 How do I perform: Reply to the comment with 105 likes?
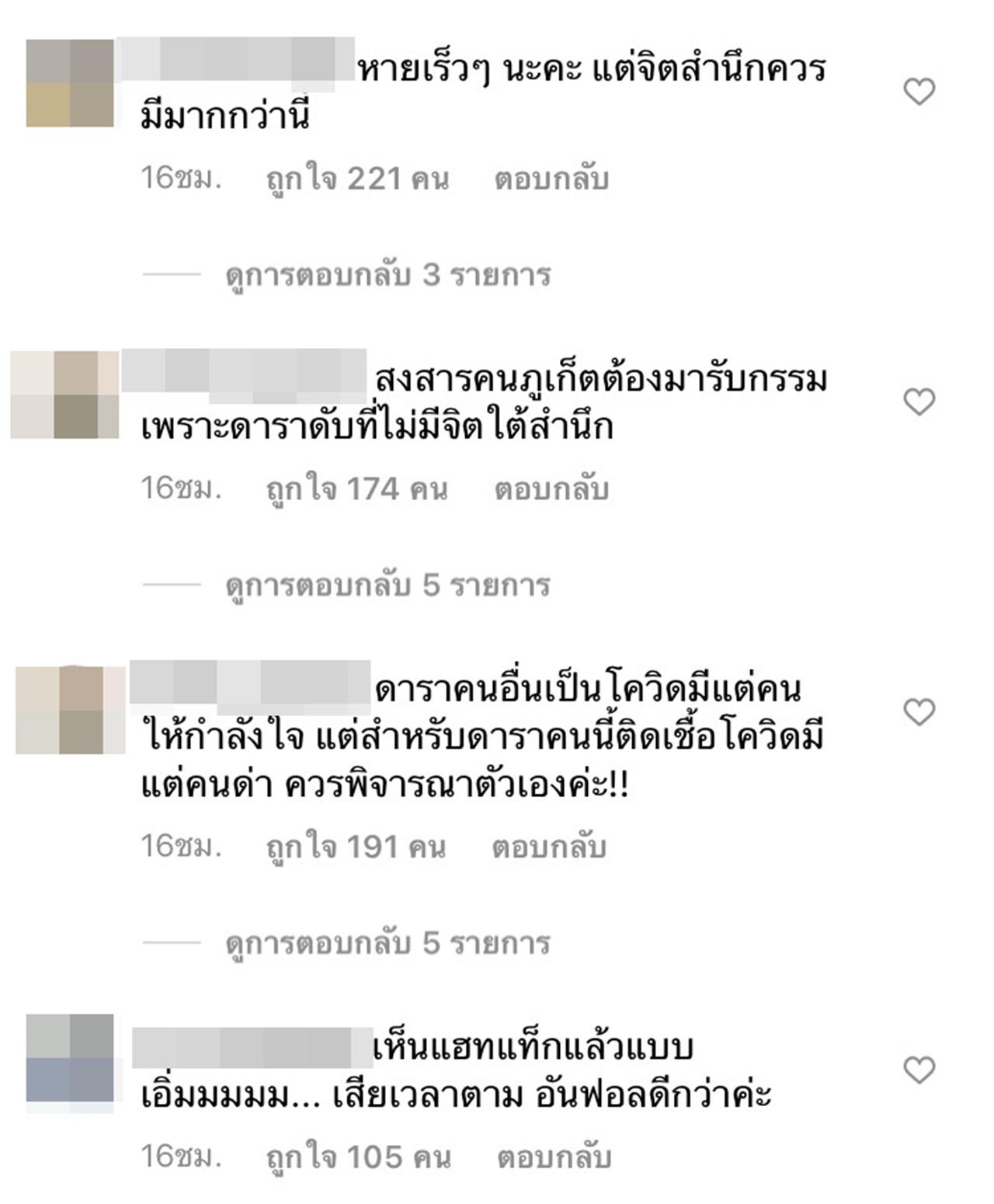[x=554, y=1157]
